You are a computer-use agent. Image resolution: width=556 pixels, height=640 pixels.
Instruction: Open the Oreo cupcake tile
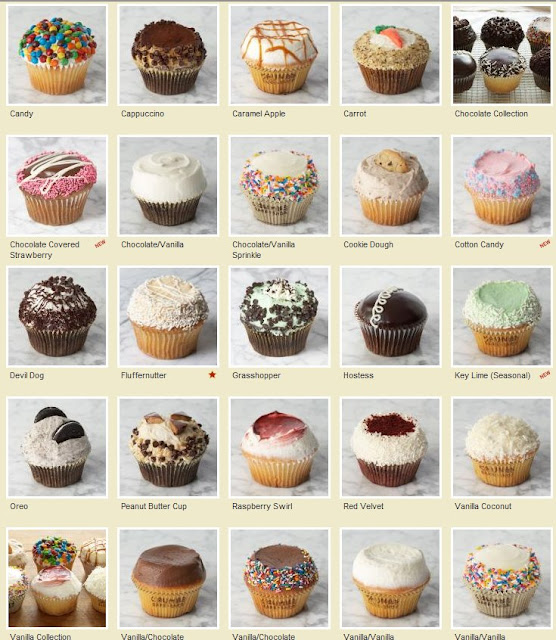pyautogui.click(x=57, y=447)
